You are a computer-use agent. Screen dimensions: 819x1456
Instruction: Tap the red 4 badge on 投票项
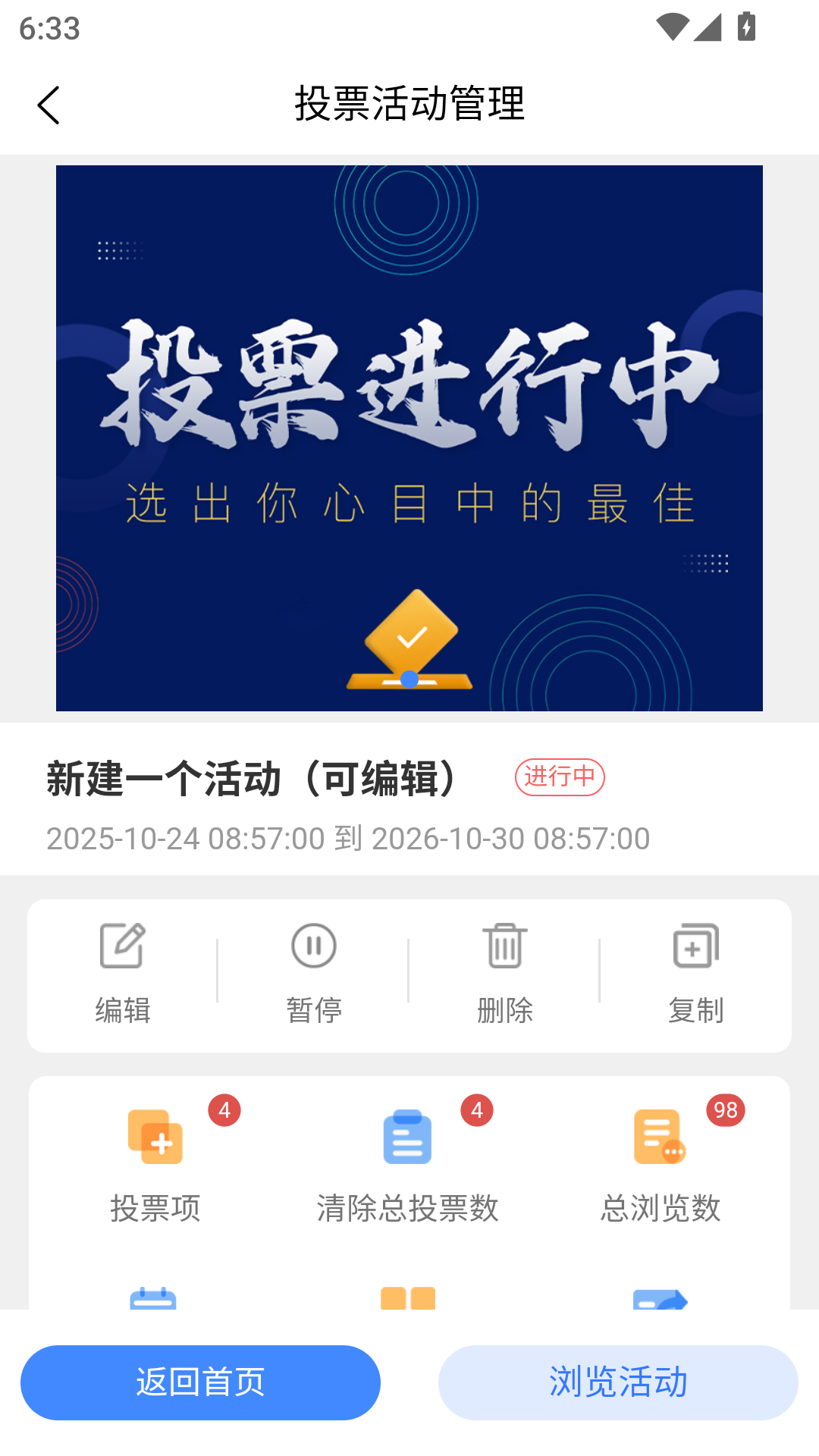coord(224,1109)
